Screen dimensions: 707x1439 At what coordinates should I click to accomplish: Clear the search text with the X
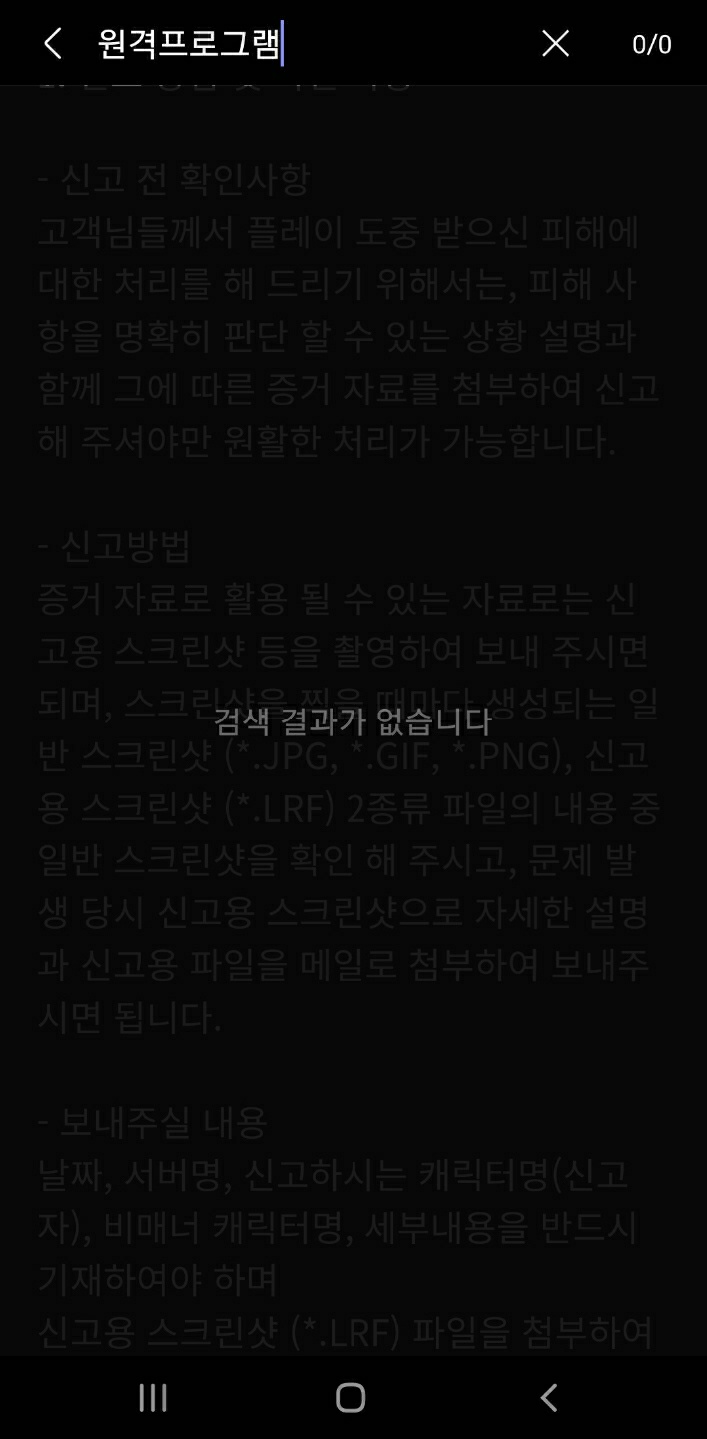555,43
